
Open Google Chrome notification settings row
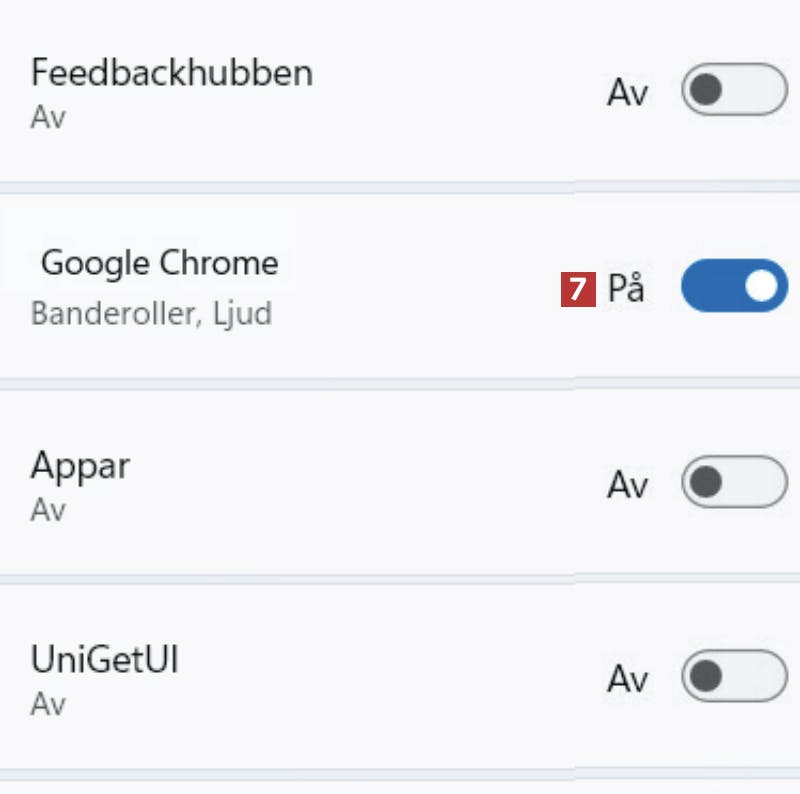(x=300, y=287)
